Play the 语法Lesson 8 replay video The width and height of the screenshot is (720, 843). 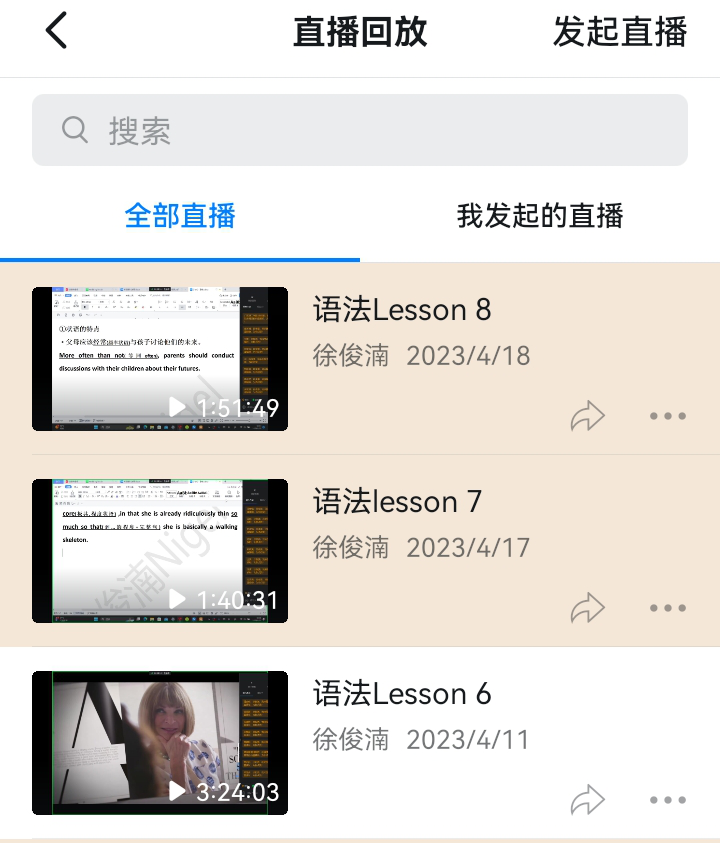(x=160, y=359)
